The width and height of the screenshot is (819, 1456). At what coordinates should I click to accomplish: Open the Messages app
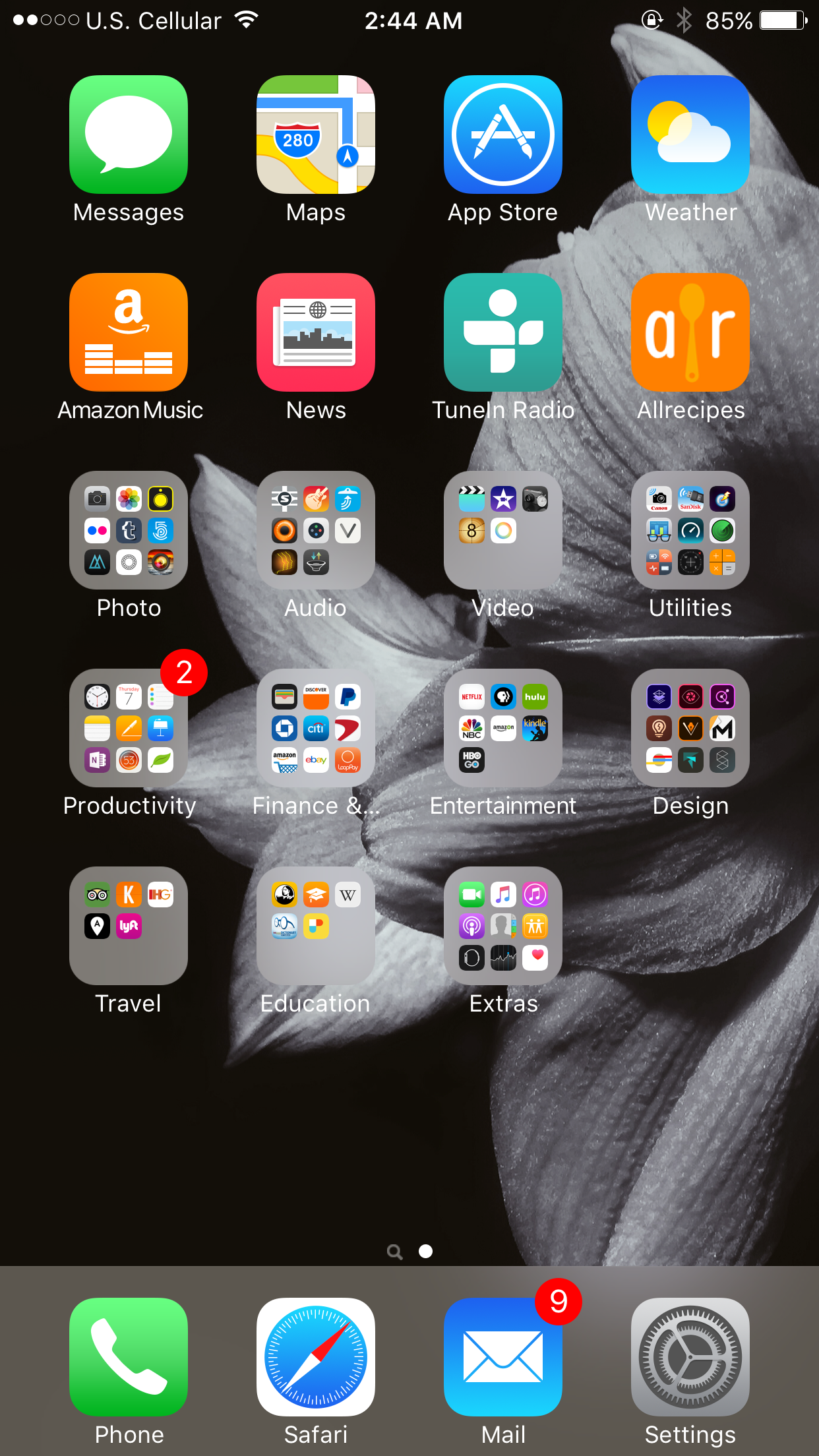tap(129, 135)
